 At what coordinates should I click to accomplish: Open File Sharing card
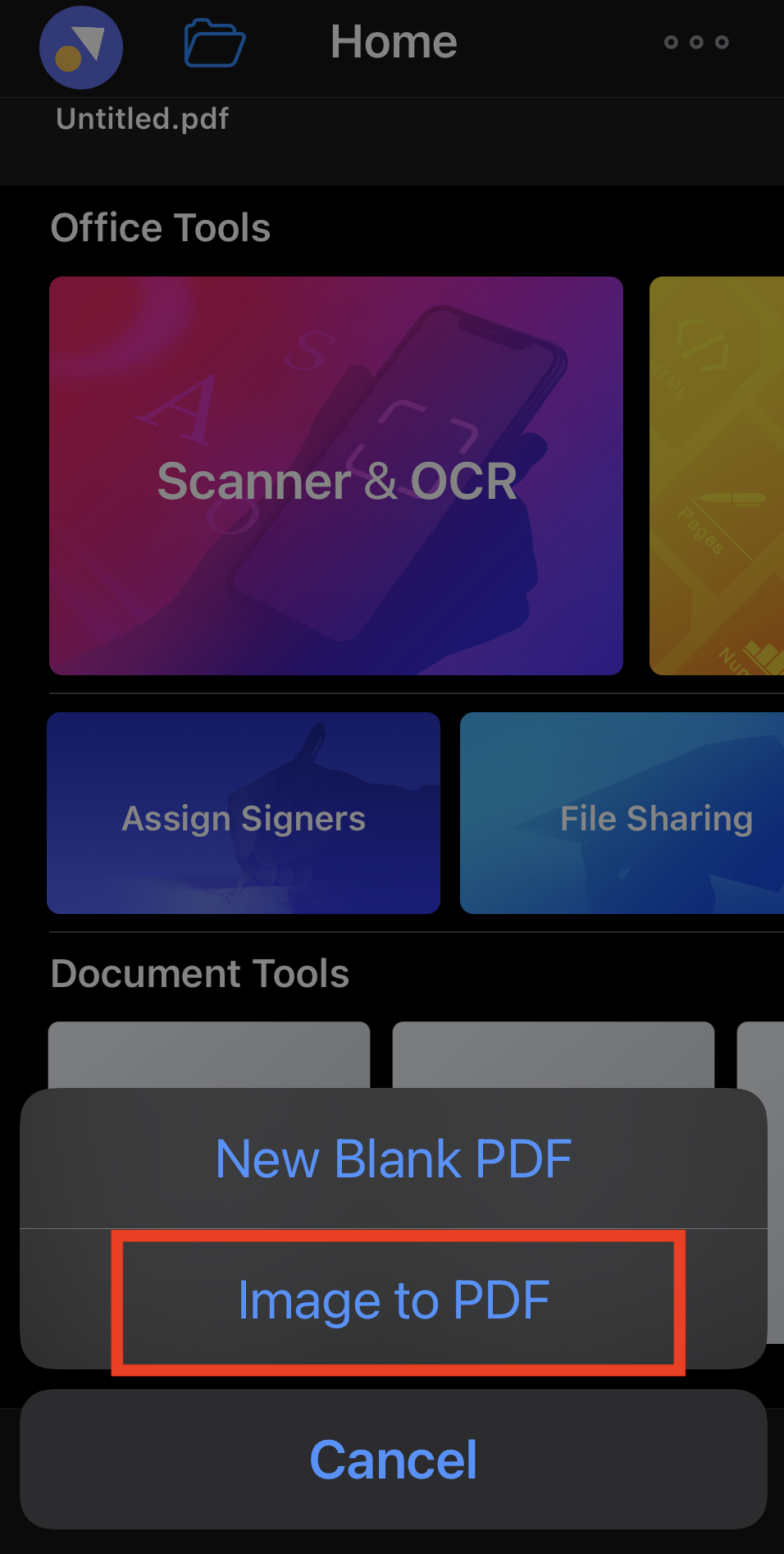click(622, 813)
